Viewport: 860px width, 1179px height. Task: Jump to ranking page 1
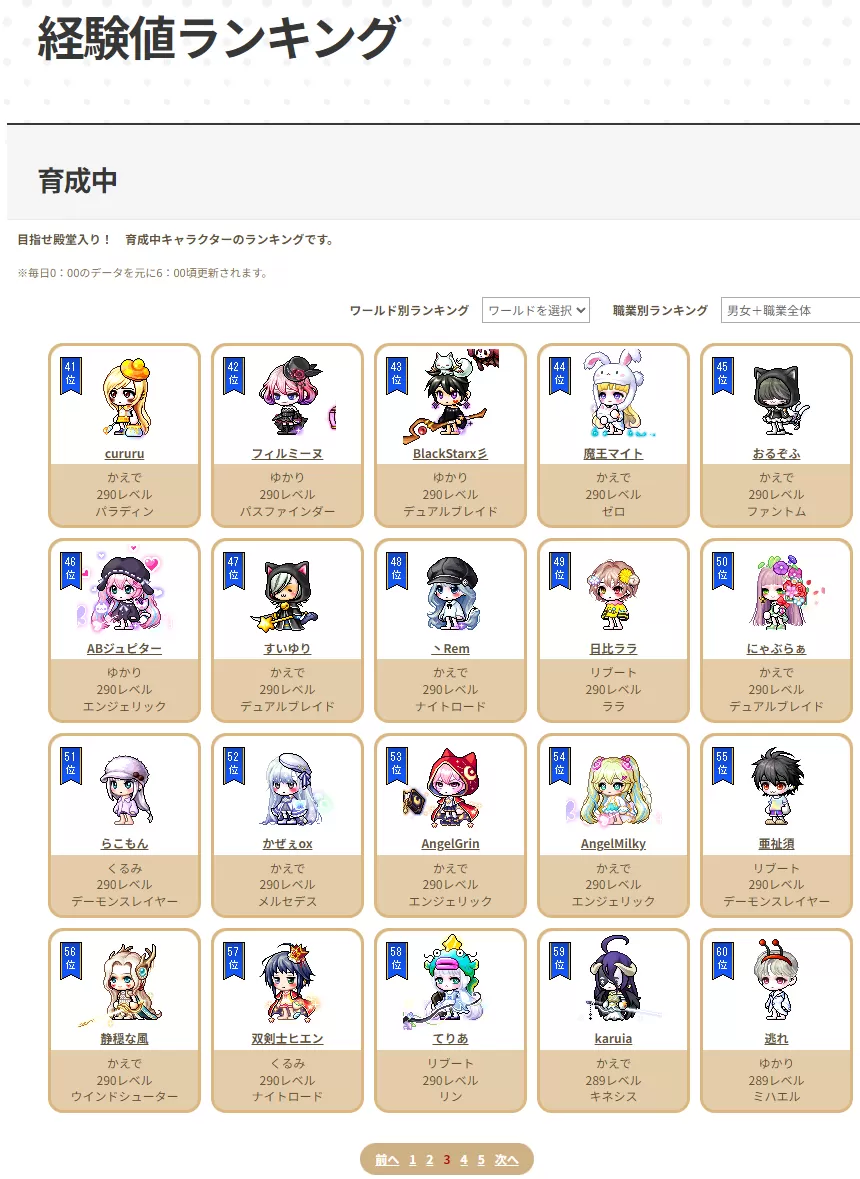pyautogui.click(x=412, y=1160)
